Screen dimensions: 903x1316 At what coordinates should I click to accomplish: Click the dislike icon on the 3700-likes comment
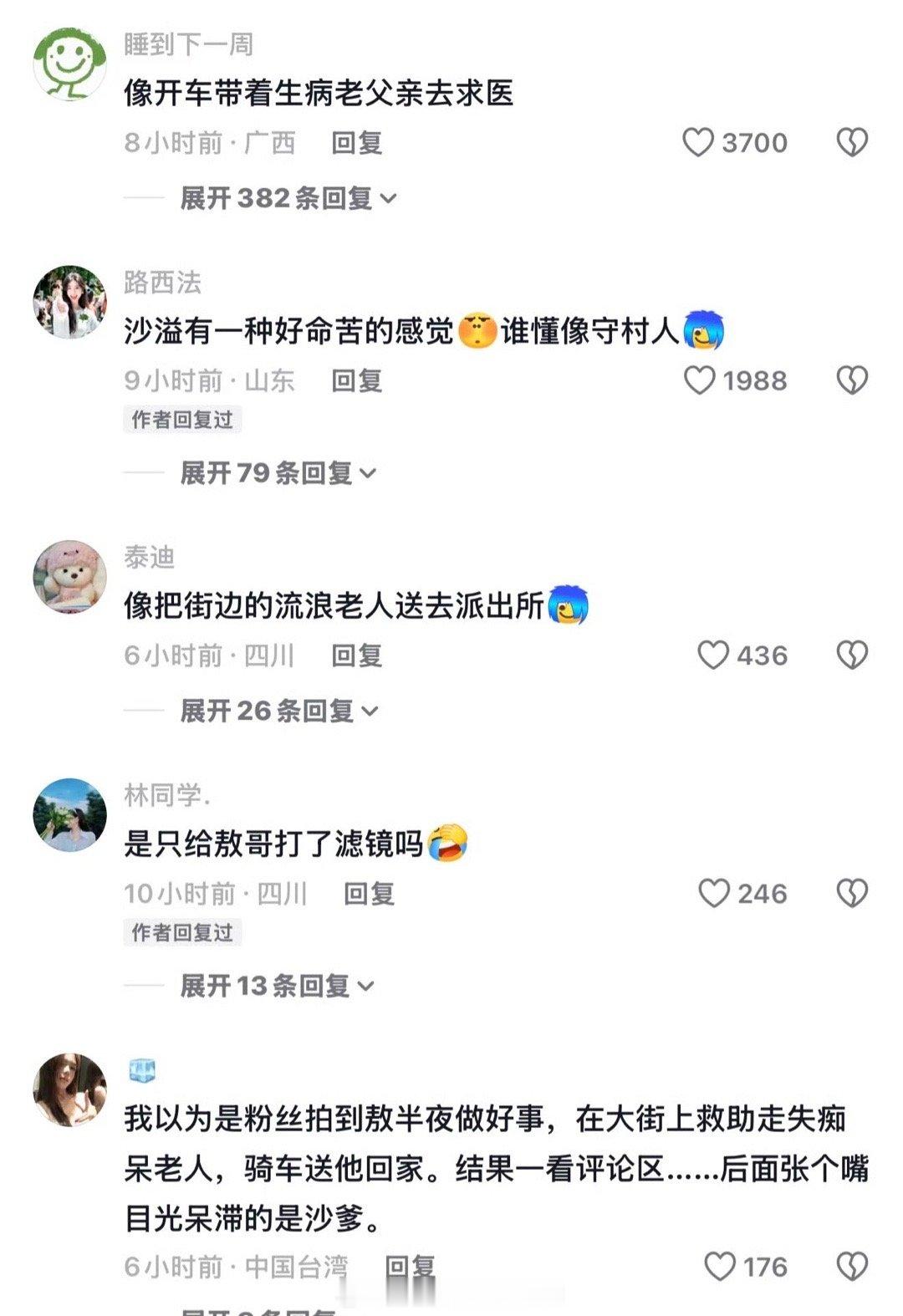click(x=853, y=141)
